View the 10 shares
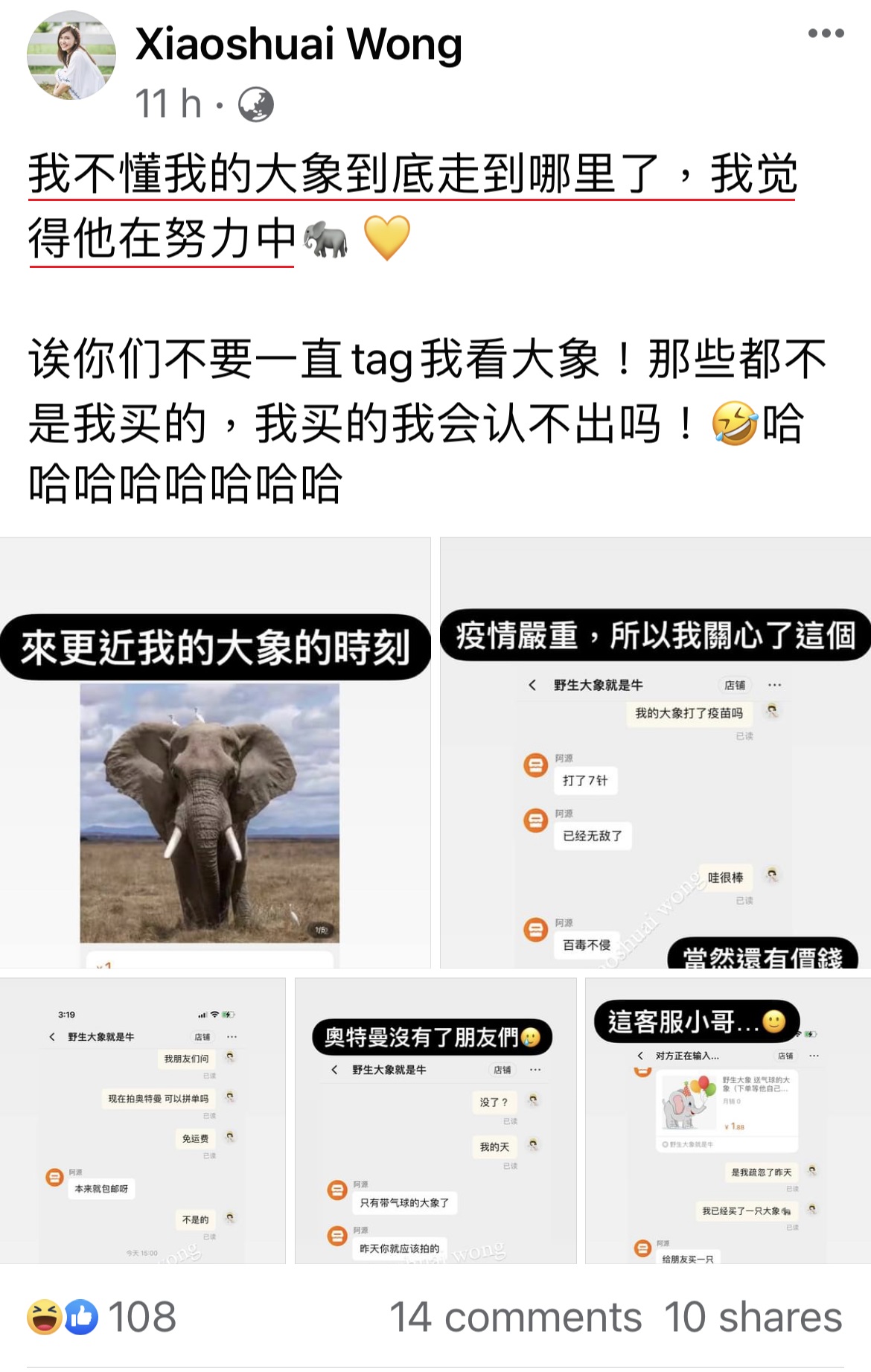The height and width of the screenshot is (1372, 871). pos(753,1317)
